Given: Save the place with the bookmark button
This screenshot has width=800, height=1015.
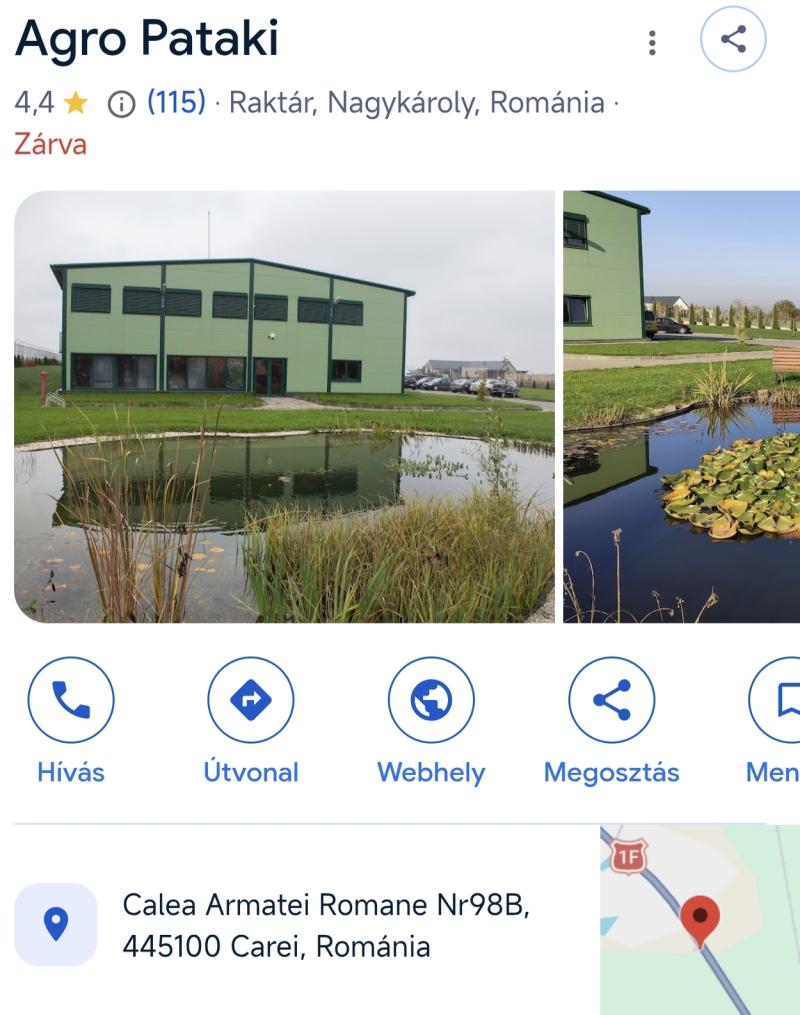Looking at the screenshot, I should click(x=782, y=700).
